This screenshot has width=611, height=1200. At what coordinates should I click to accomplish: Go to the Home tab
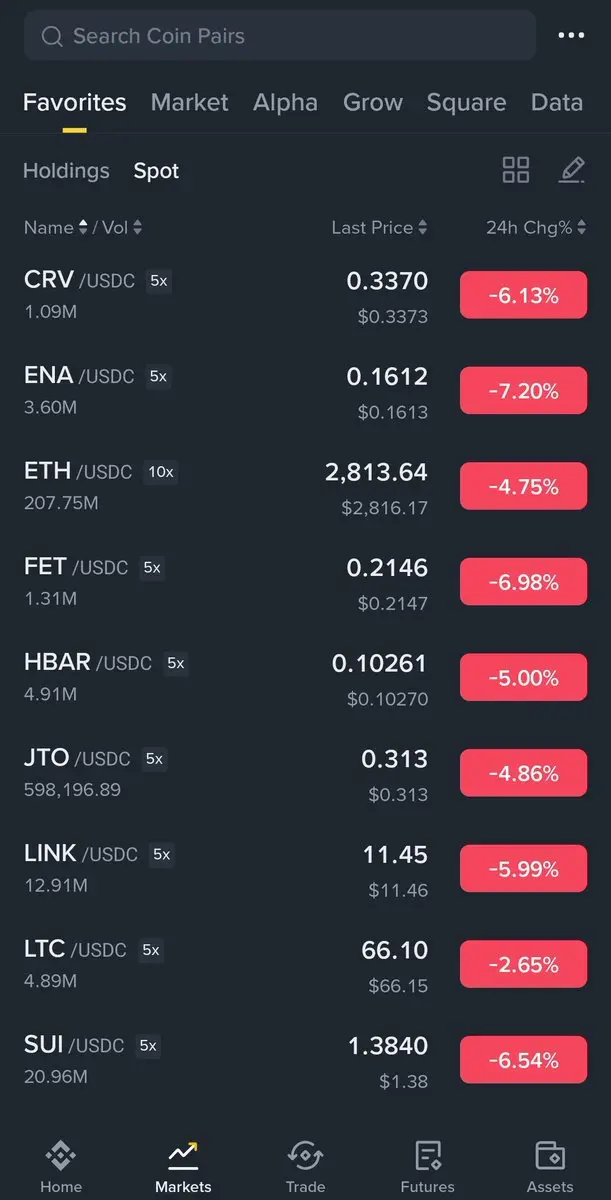[61, 1167]
